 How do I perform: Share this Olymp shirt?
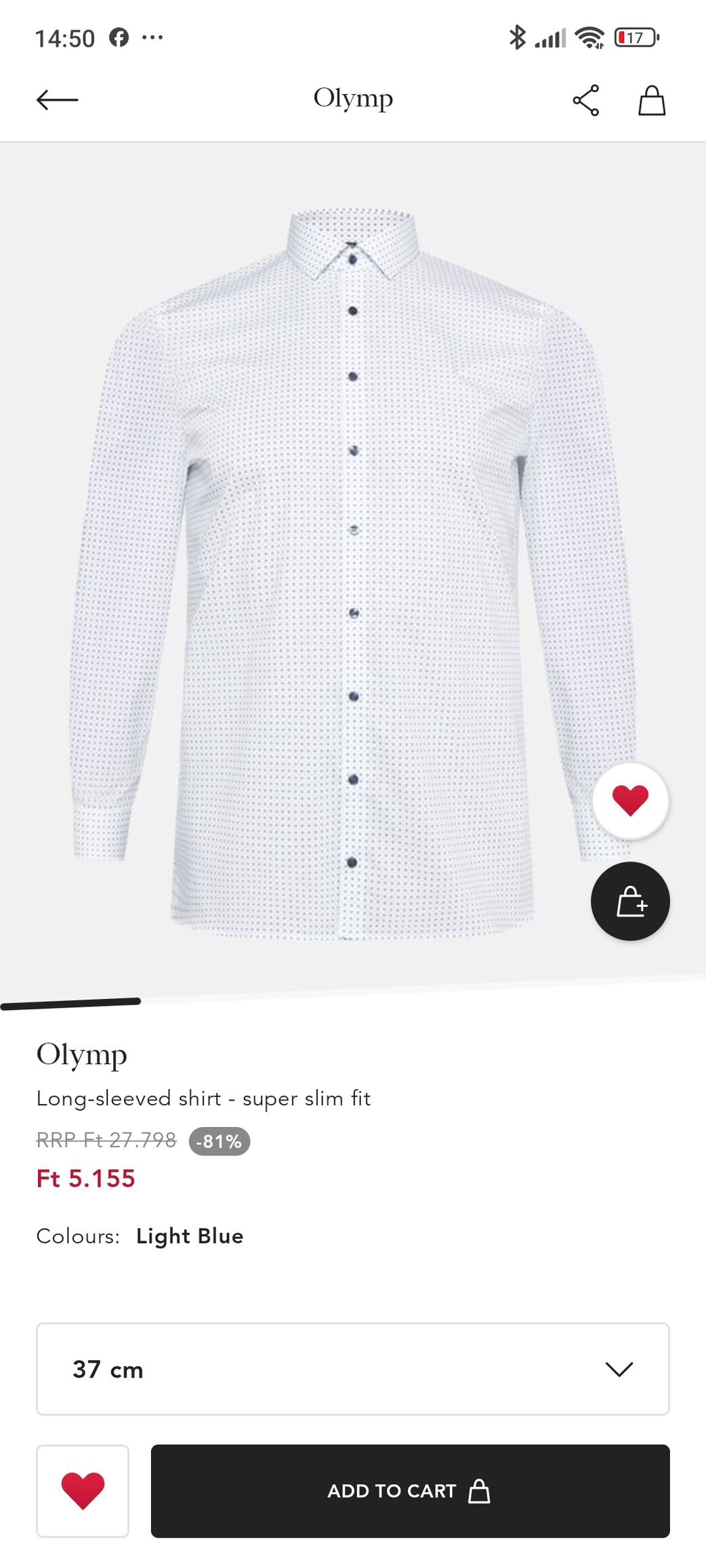[586, 100]
